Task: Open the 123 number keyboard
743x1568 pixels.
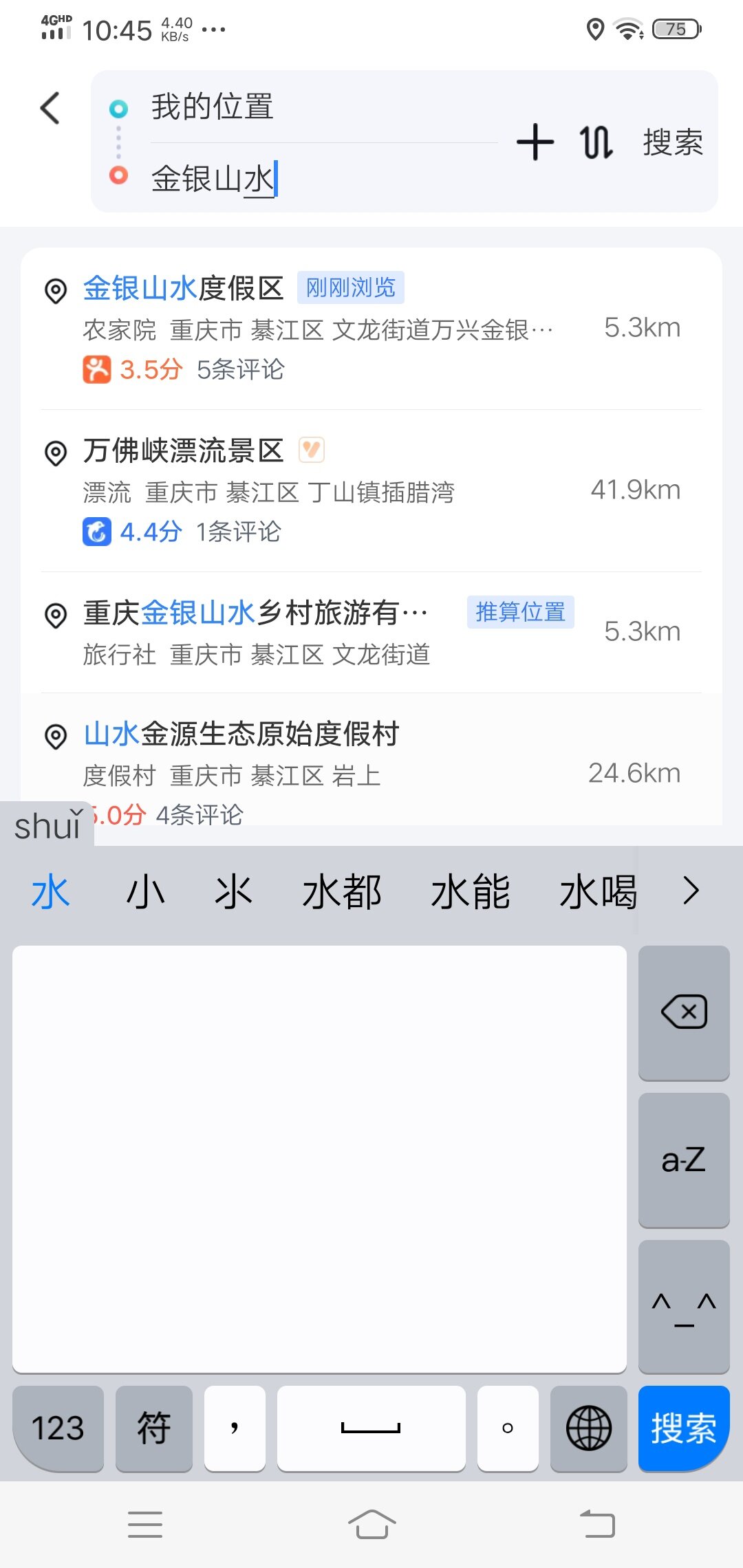Action: pyautogui.click(x=58, y=1428)
